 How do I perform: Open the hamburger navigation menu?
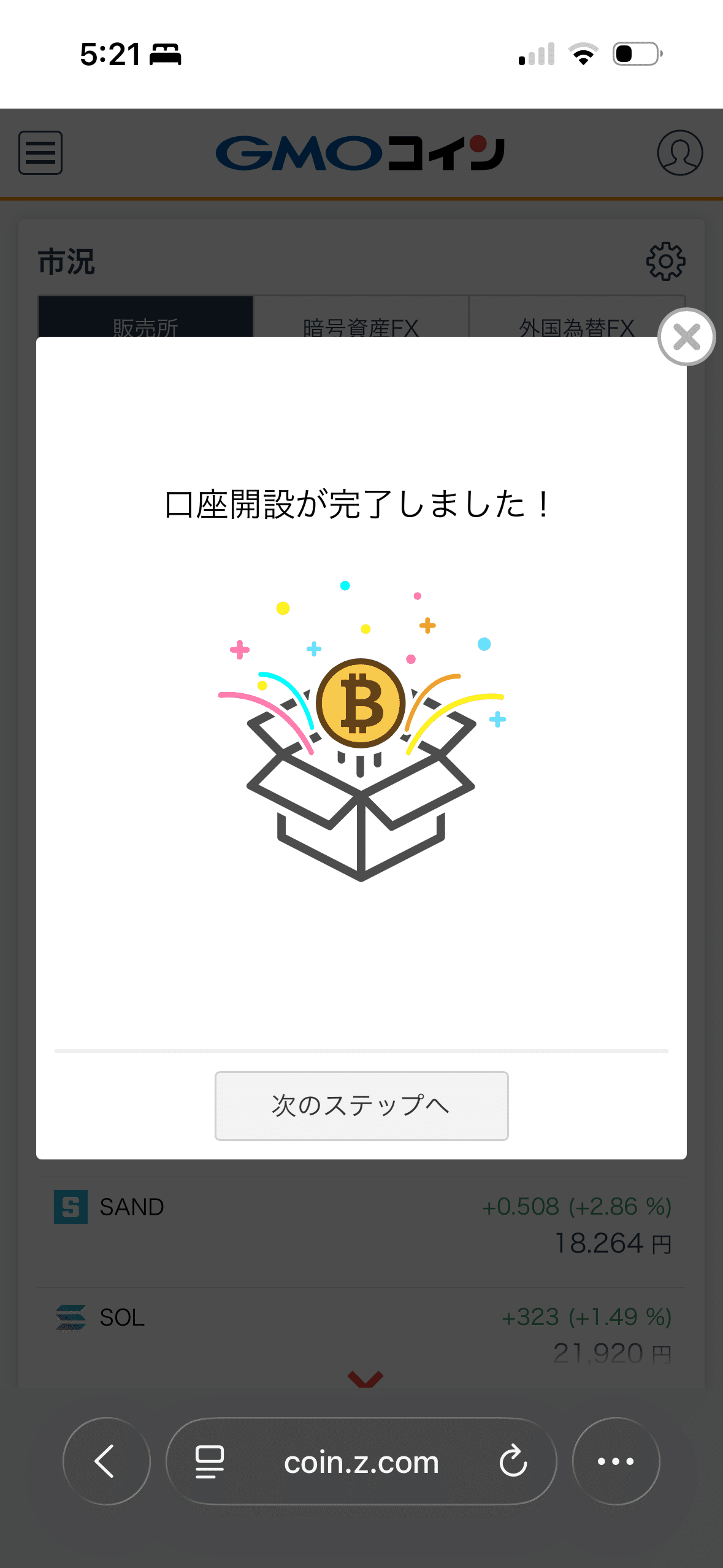(40, 153)
